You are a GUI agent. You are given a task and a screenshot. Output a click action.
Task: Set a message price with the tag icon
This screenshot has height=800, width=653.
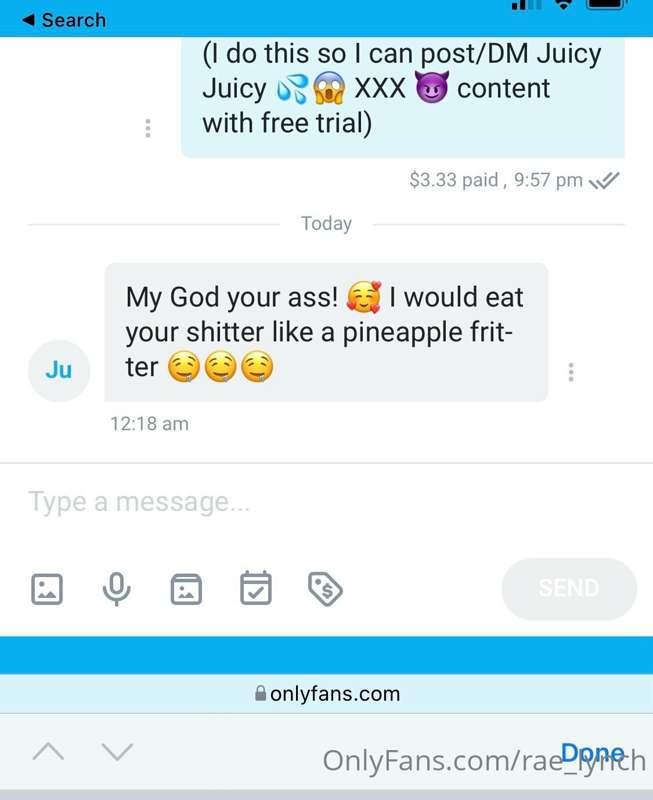[326, 589]
